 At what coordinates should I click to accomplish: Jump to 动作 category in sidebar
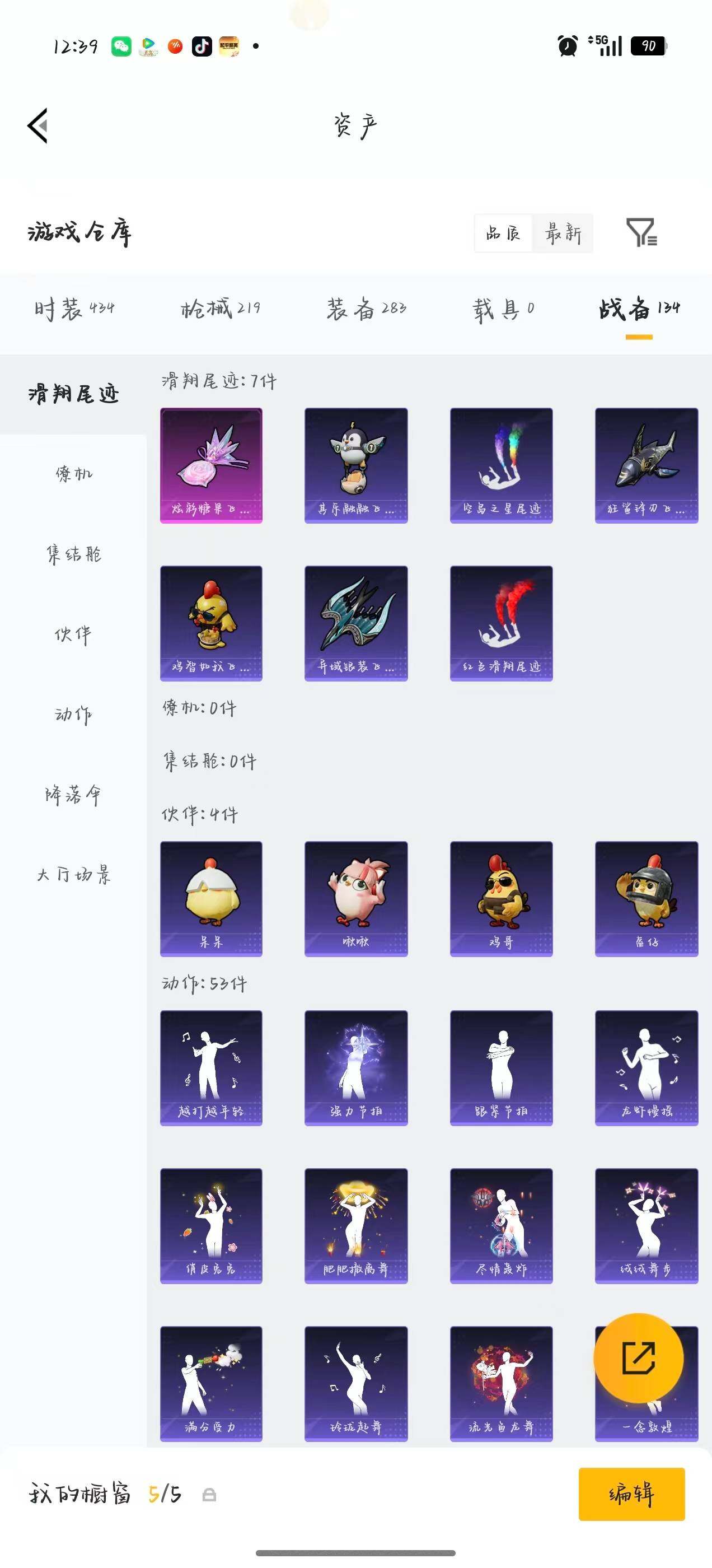pyautogui.click(x=74, y=715)
